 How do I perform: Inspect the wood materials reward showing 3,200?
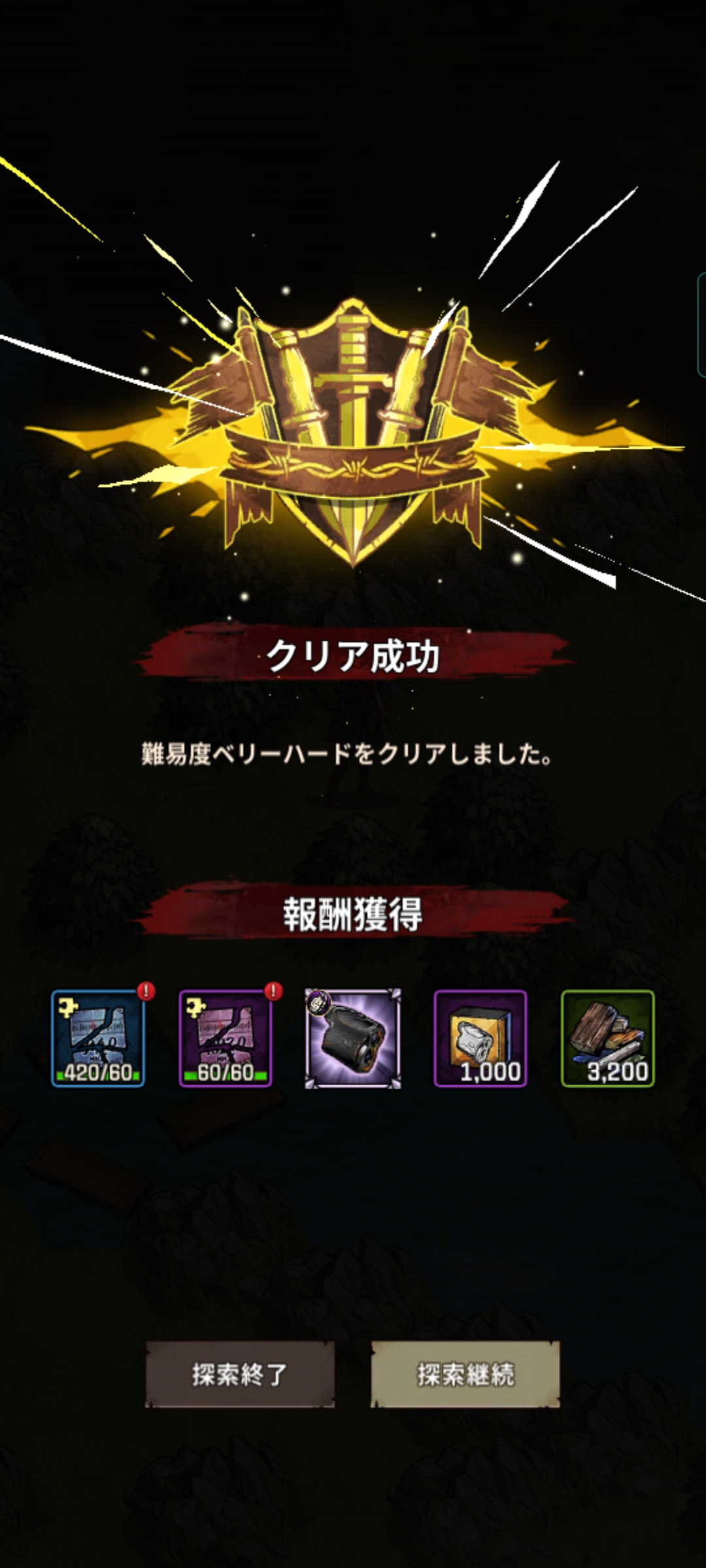tap(607, 1038)
